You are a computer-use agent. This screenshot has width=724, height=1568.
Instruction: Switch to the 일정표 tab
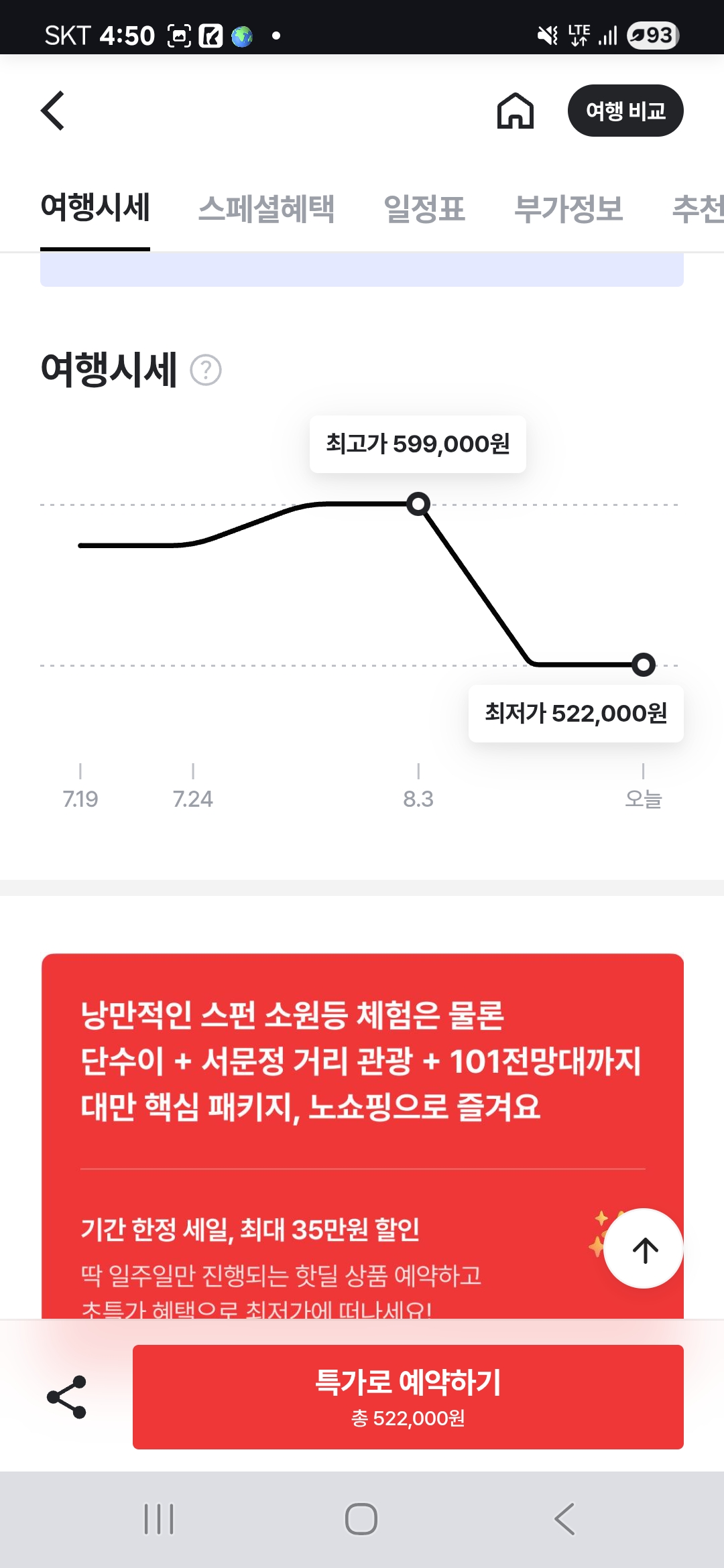point(424,208)
